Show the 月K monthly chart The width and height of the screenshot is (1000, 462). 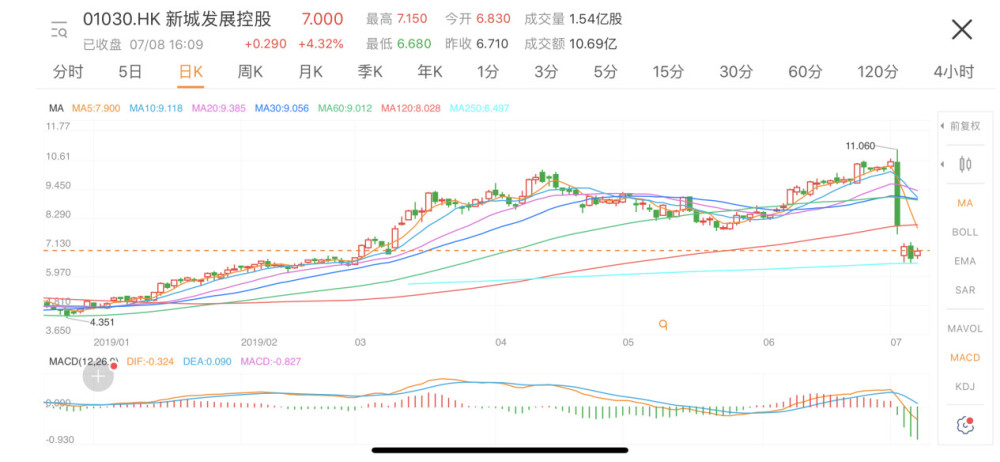[x=311, y=72]
